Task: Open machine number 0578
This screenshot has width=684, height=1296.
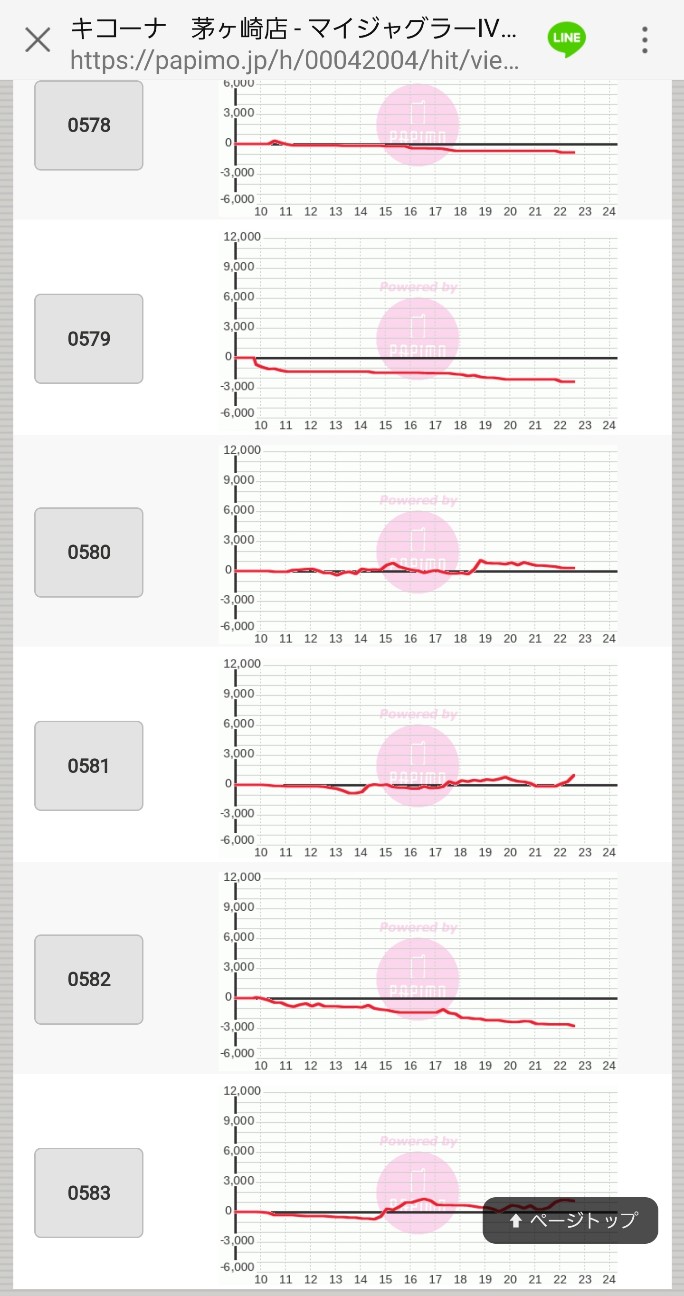Action: pos(89,126)
